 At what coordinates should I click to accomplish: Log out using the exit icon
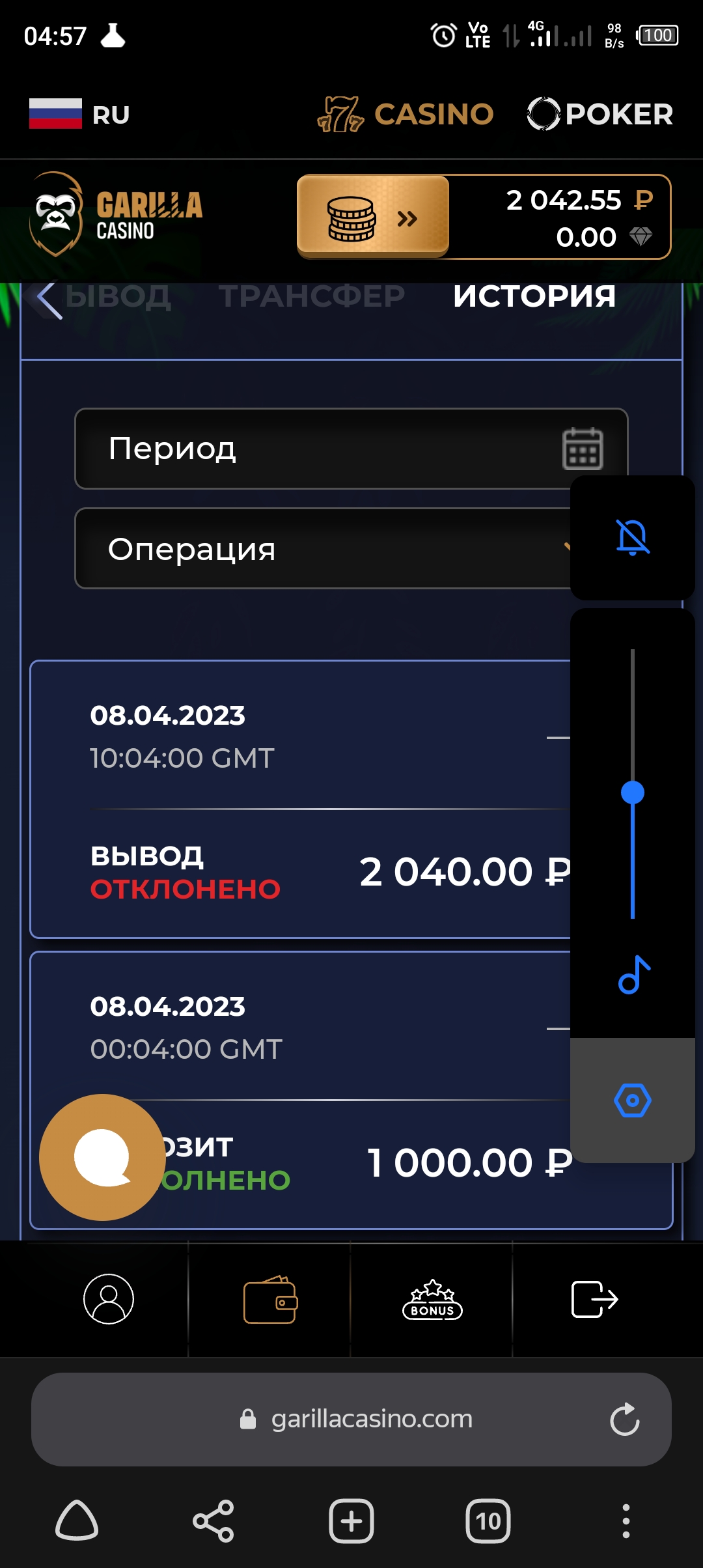(x=594, y=1300)
